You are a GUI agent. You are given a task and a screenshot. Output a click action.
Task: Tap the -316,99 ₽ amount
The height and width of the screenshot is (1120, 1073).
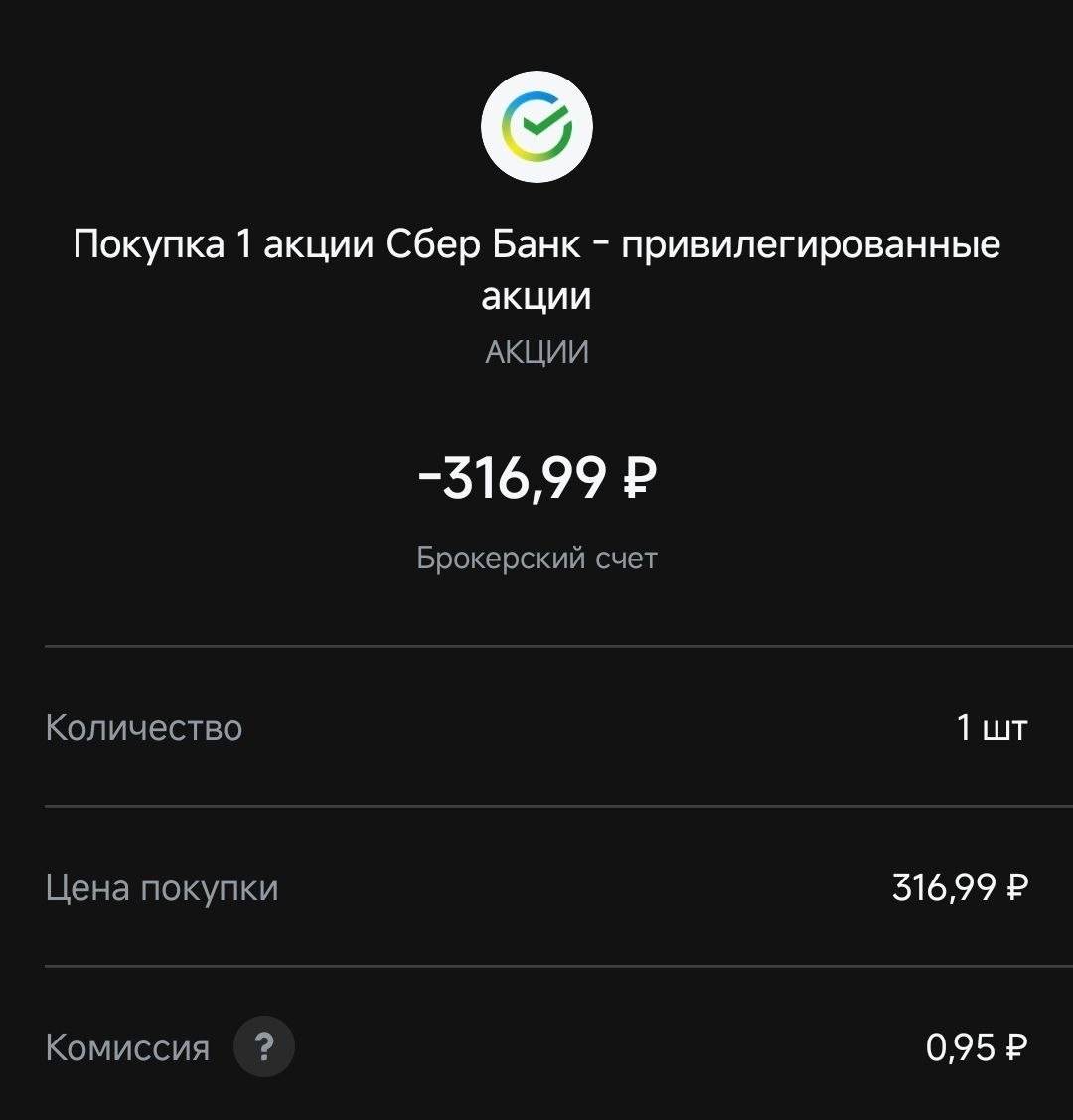click(x=536, y=476)
